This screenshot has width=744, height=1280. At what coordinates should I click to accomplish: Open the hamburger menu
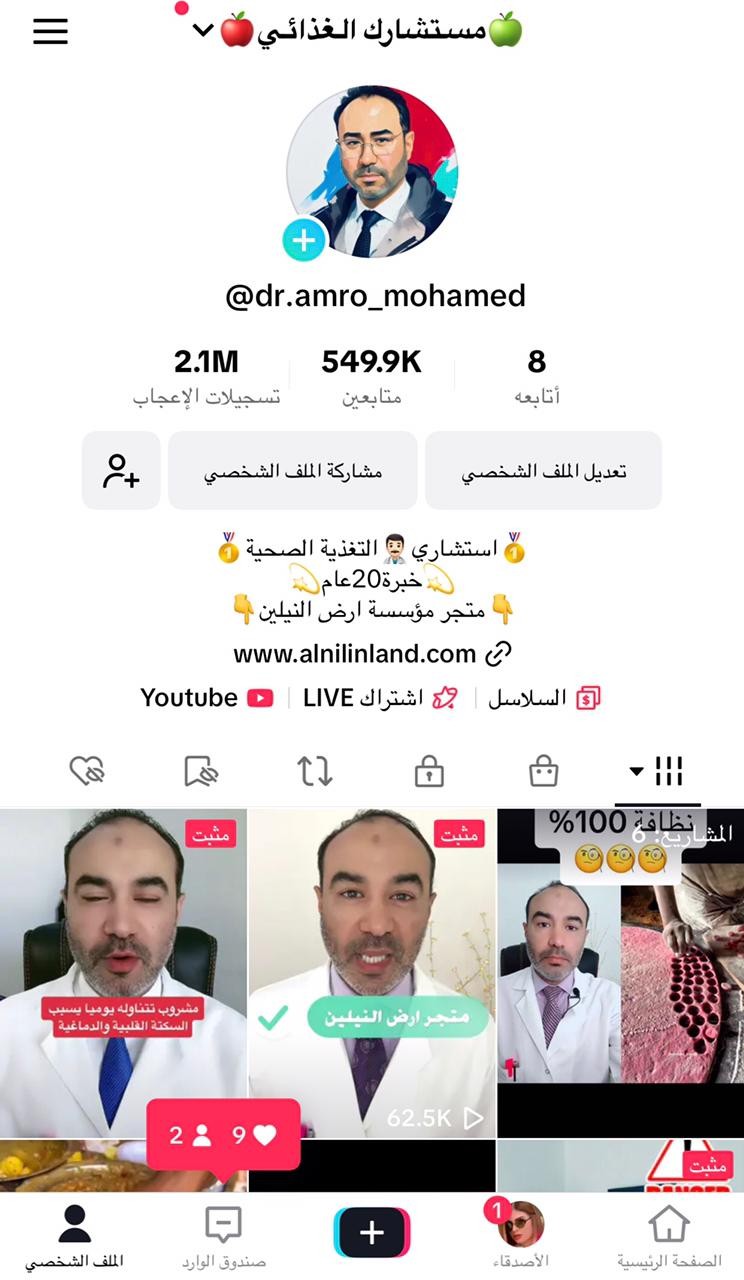click(x=50, y=31)
